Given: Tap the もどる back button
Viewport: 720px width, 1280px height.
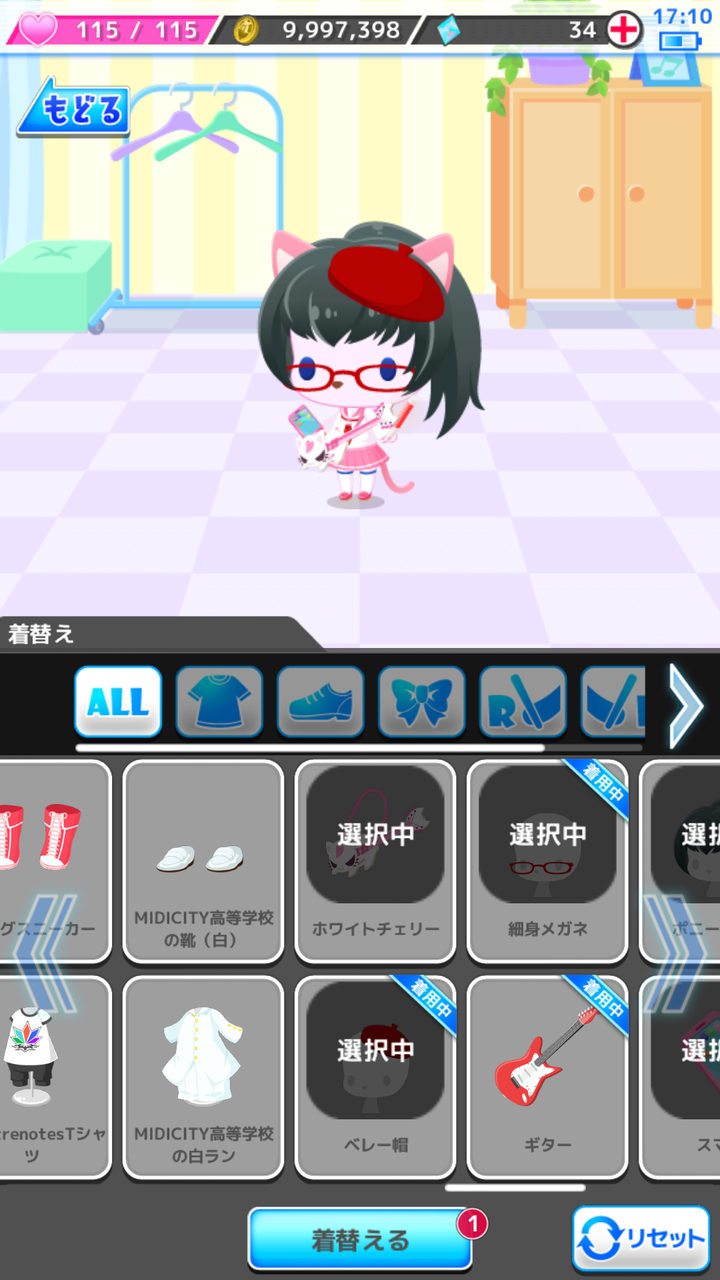Looking at the screenshot, I should tap(72, 111).
